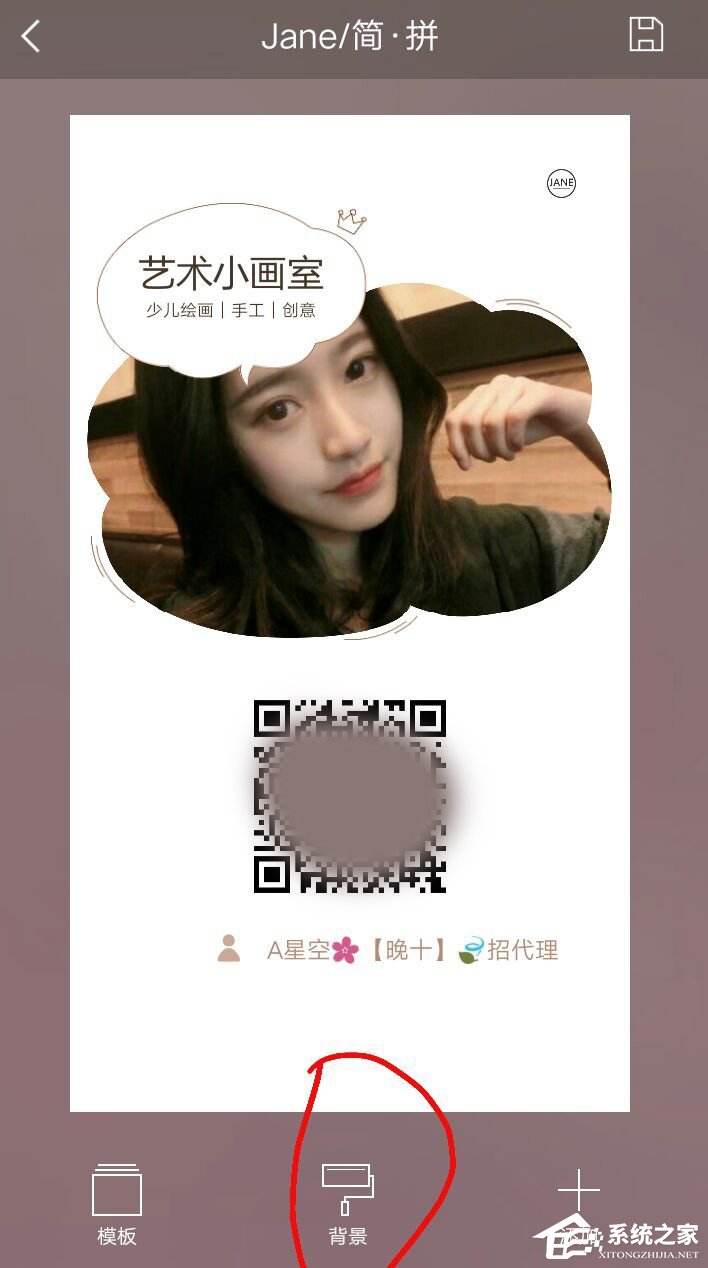Tap the plus icon to add content

pos(578,1191)
